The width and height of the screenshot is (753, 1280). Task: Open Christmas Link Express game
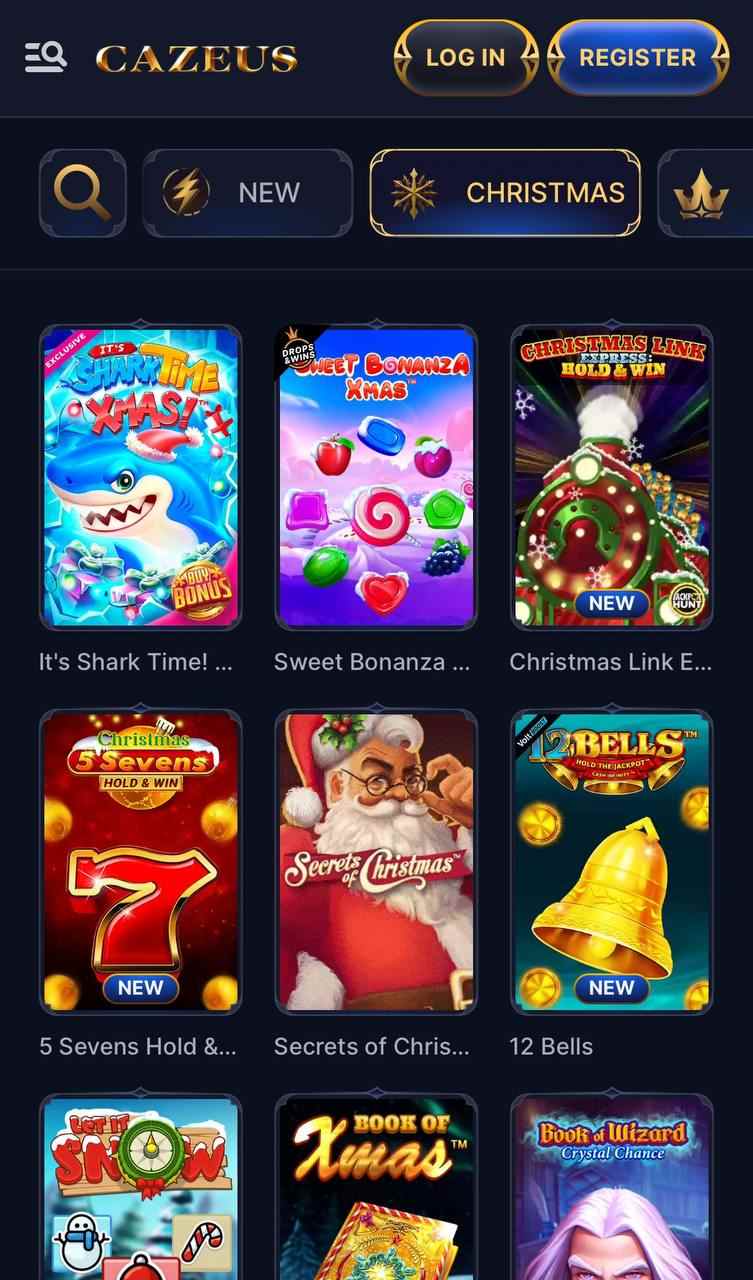611,477
